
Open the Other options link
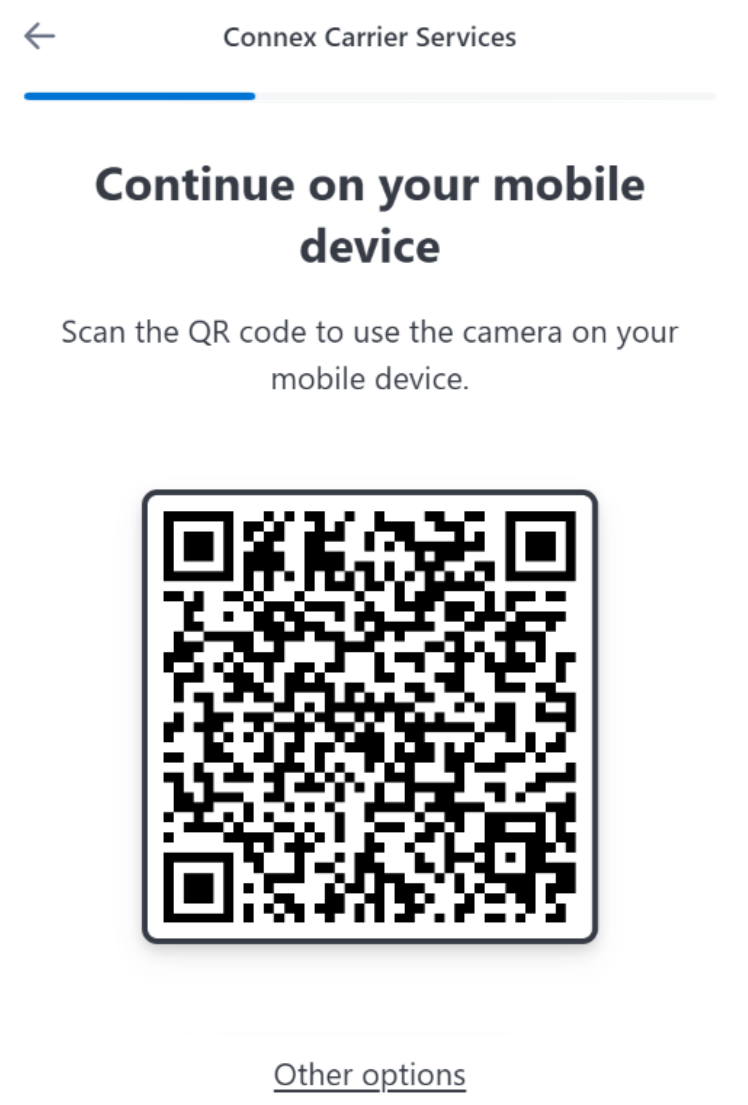pos(370,1075)
